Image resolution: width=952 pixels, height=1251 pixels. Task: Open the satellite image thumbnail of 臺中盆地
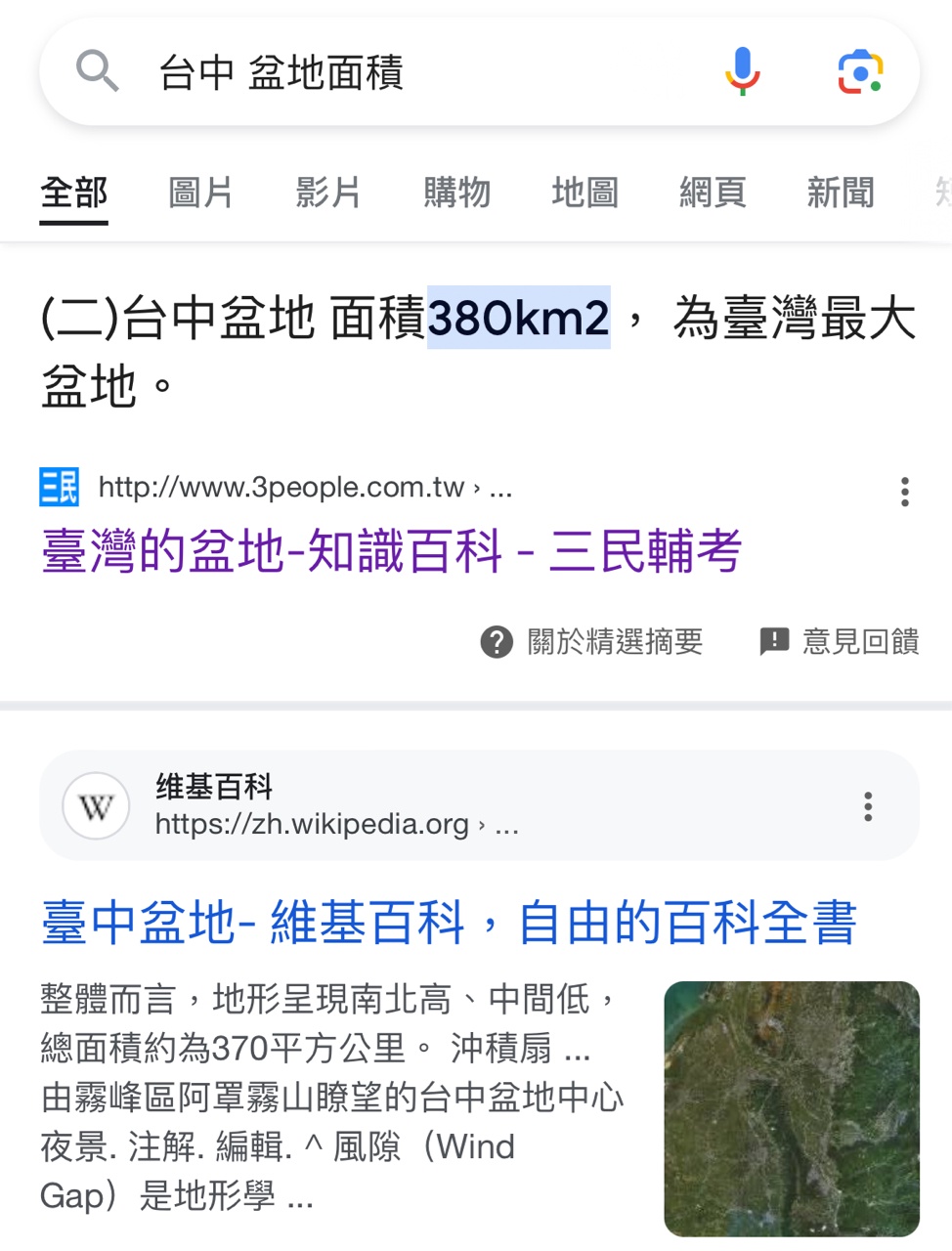792,1108
